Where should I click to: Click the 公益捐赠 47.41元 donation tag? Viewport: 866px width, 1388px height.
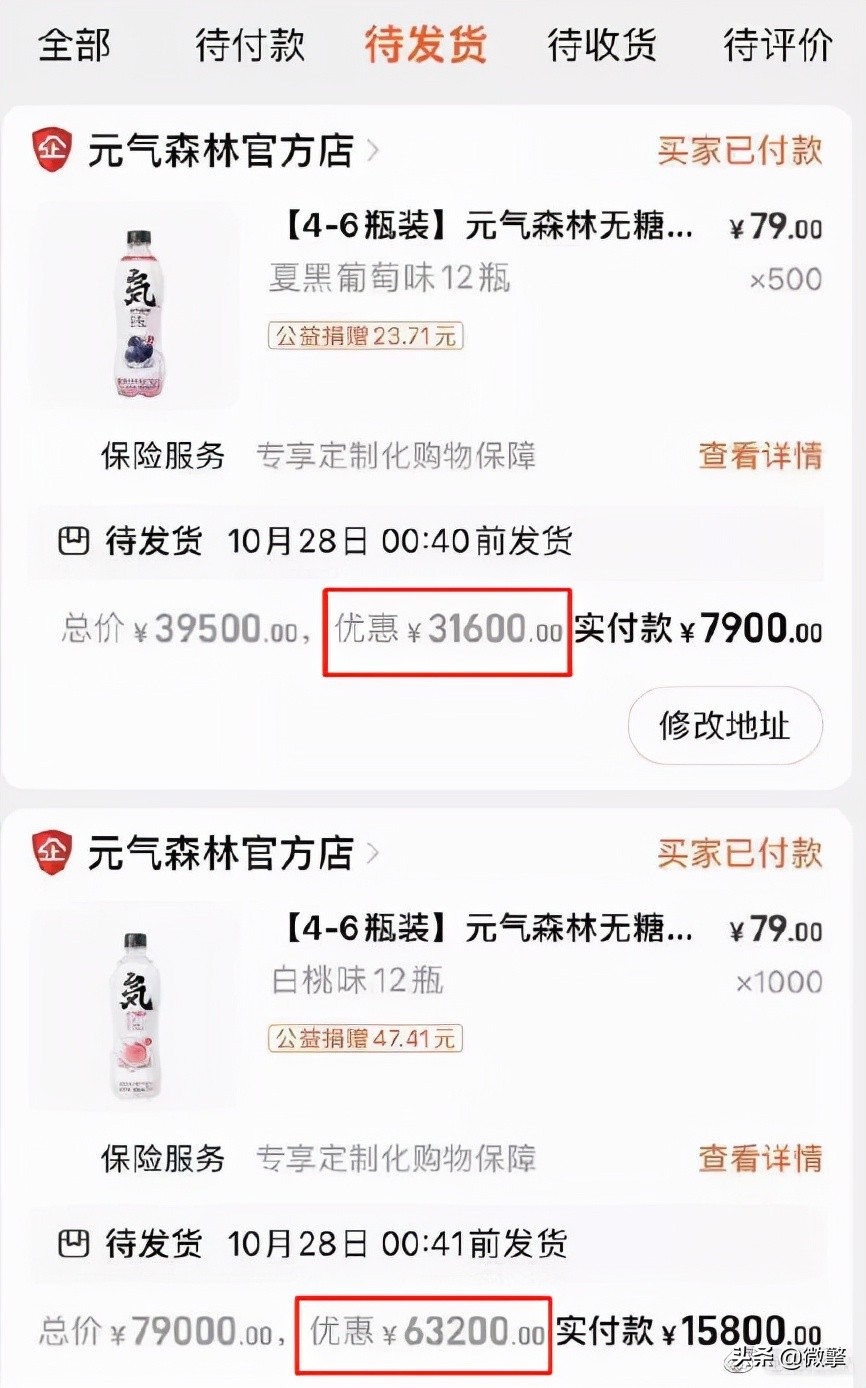(364, 1039)
